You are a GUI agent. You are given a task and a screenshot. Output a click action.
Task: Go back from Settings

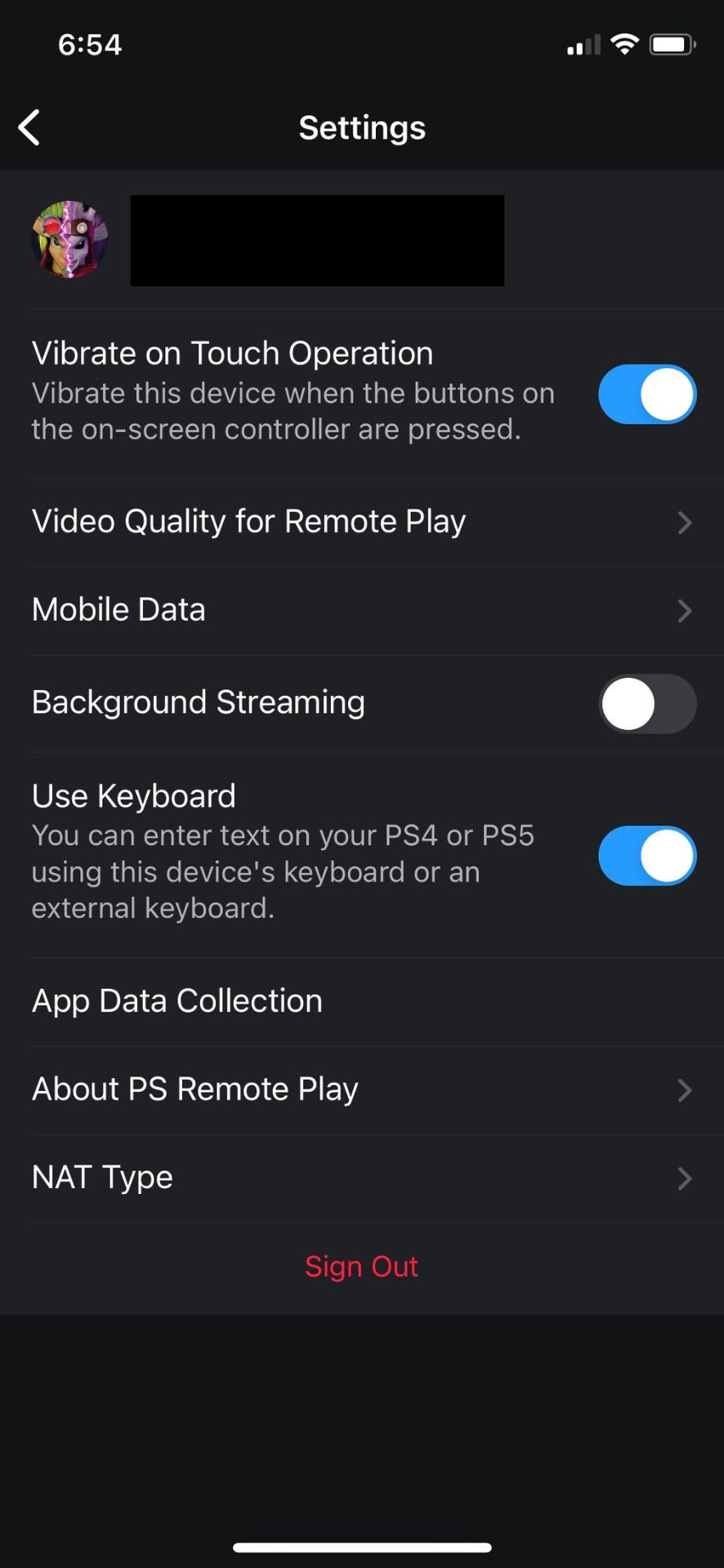pyautogui.click(x=29, y=127)
